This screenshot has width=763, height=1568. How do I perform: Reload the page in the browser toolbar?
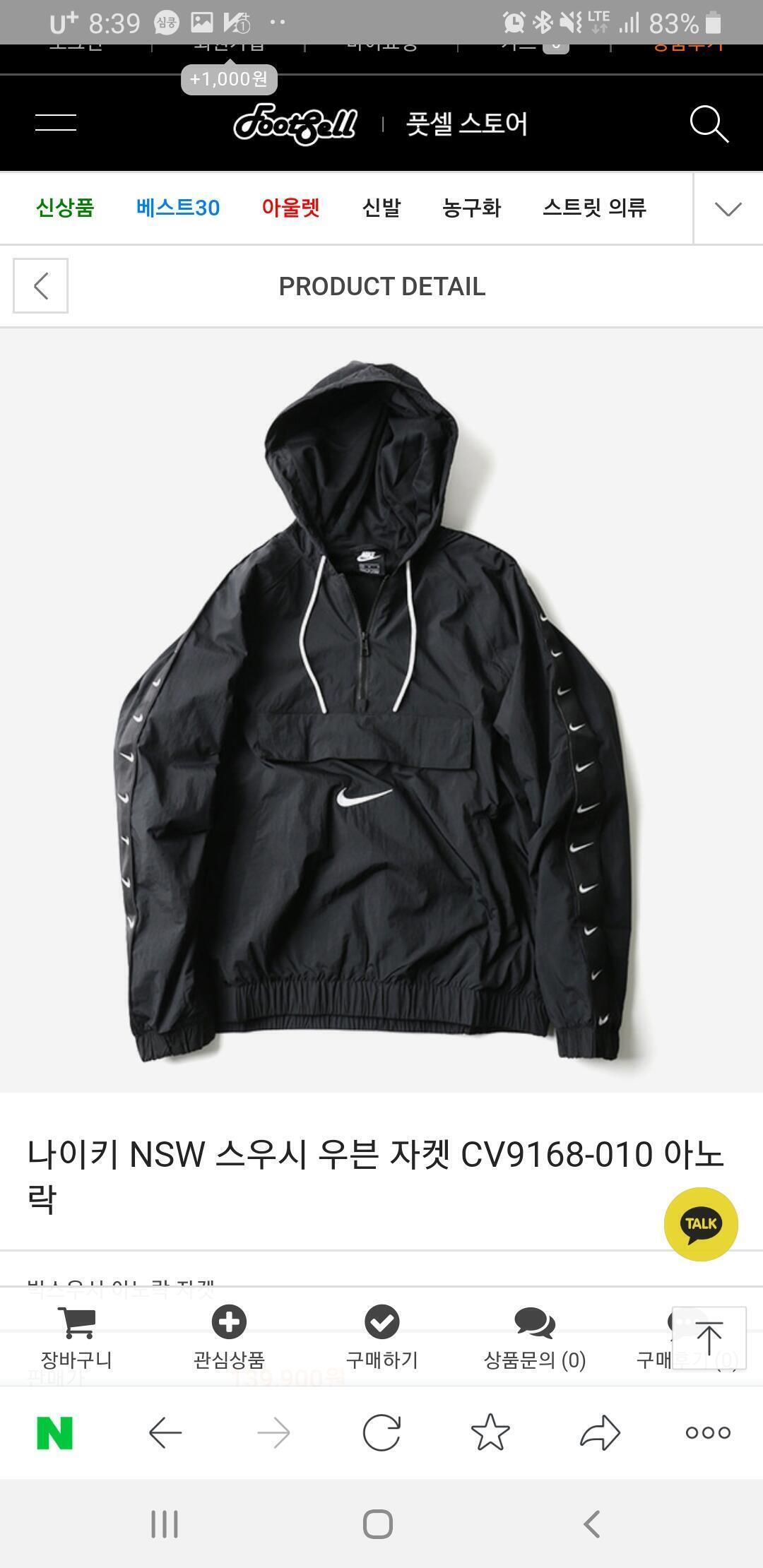pyautogui.click(x=381, y=1432)
